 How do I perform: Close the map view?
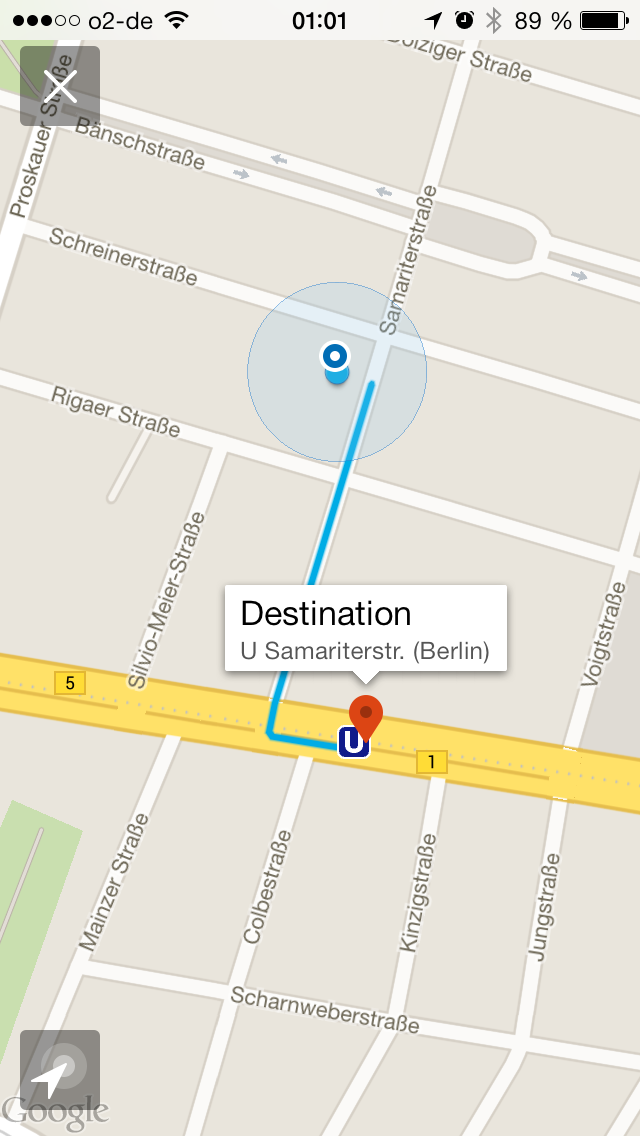[60, 86]
